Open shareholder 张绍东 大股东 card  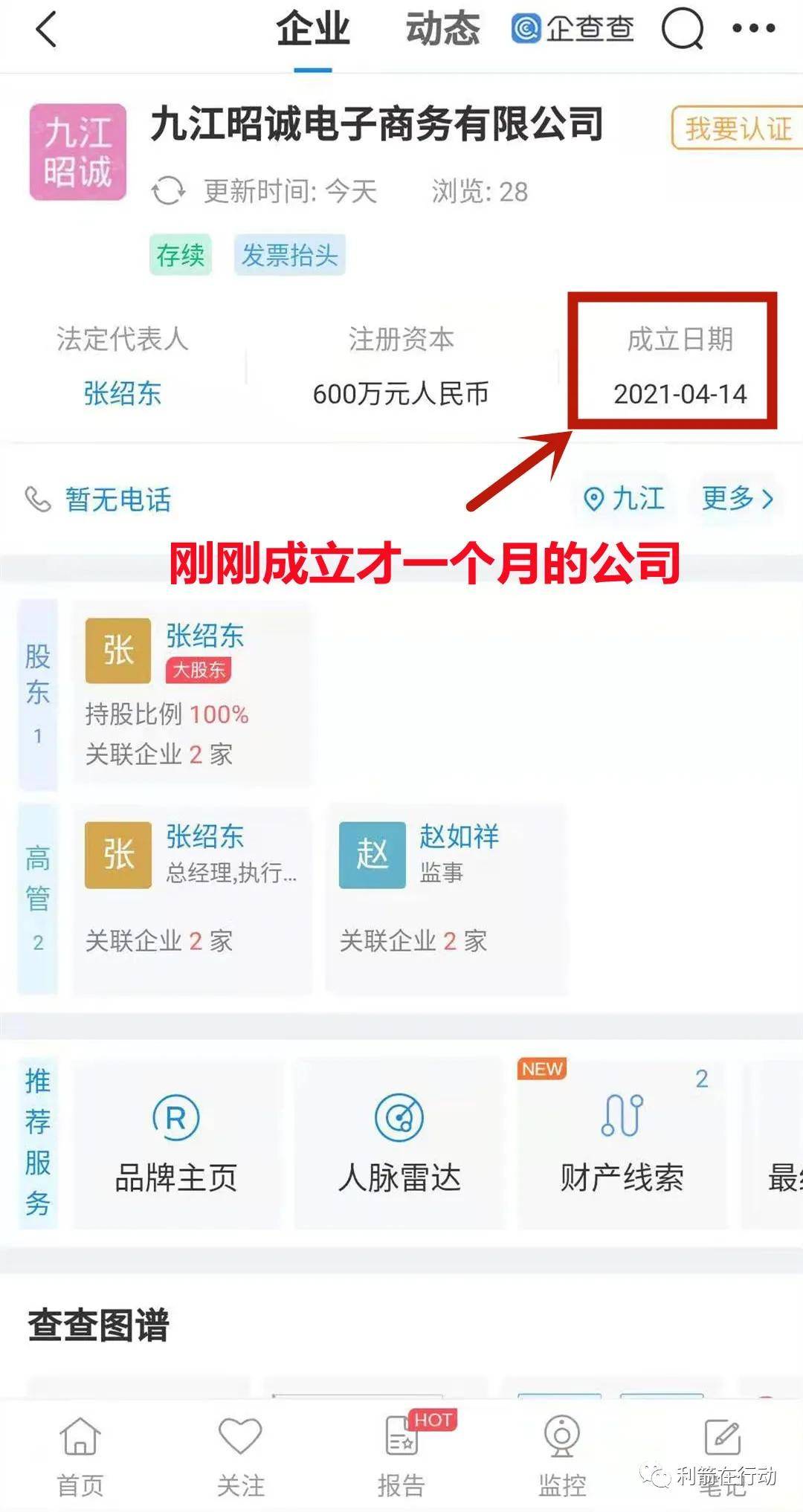[x=192, y=693]
